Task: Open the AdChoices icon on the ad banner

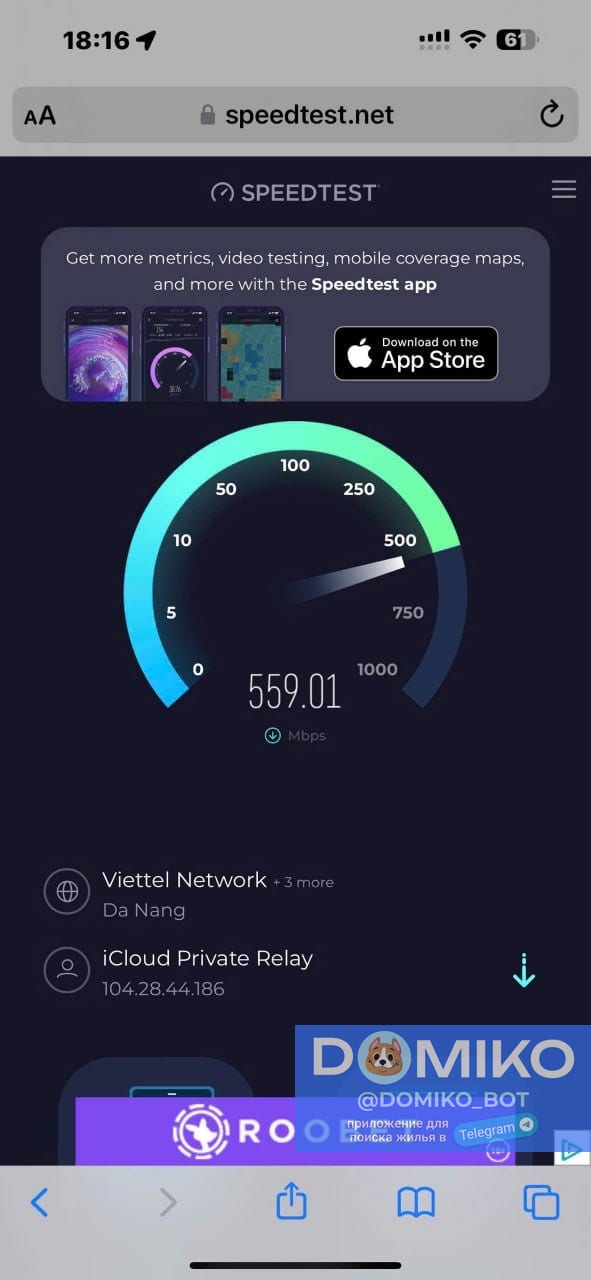Action: [571, 1150]
